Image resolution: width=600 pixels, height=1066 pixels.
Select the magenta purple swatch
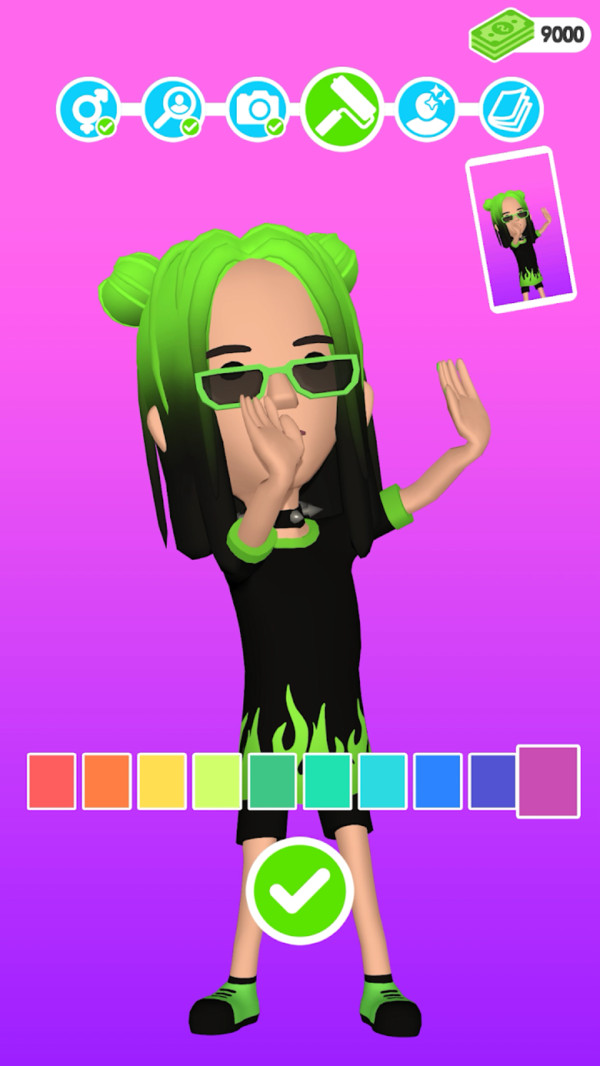[x=548, y=781]
